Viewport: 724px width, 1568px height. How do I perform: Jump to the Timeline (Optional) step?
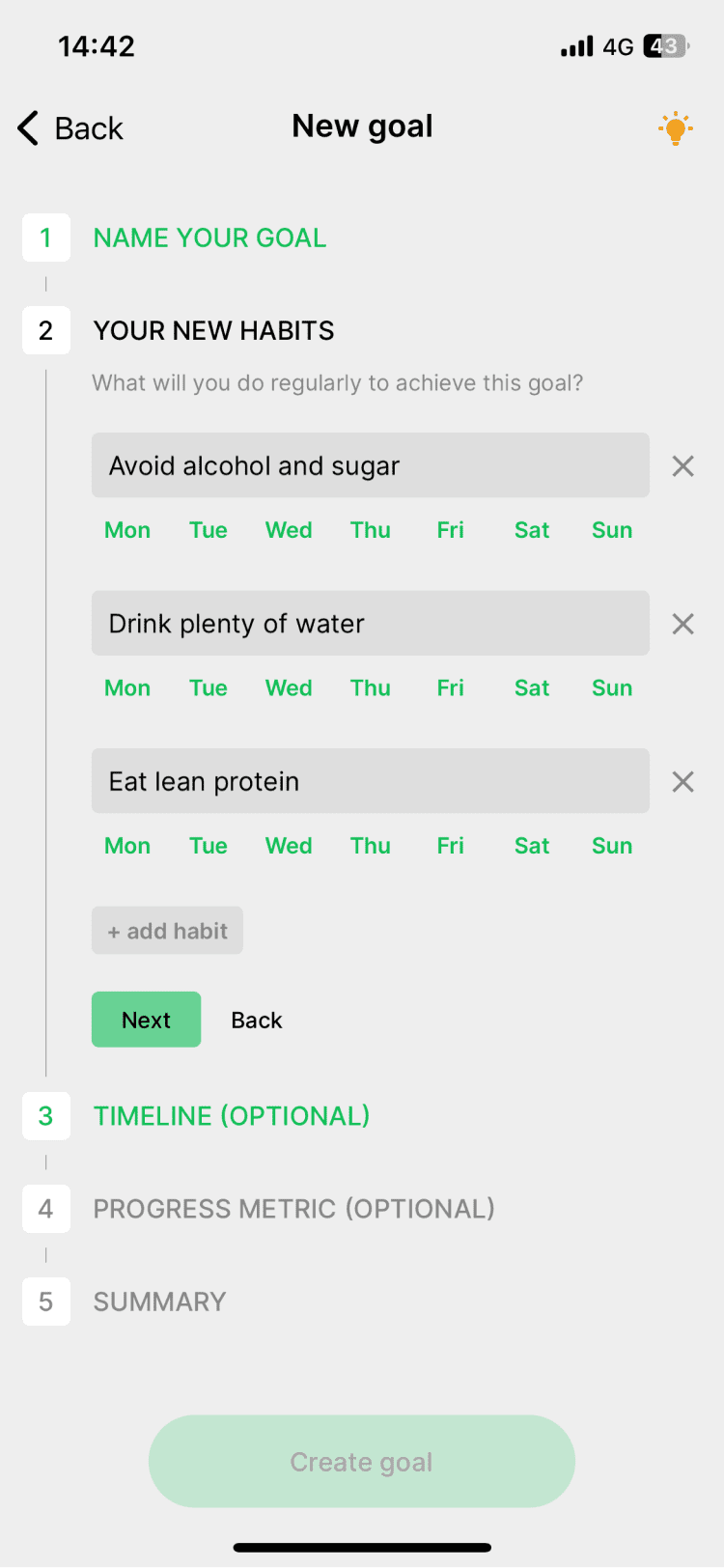[x=232, y=1116]
